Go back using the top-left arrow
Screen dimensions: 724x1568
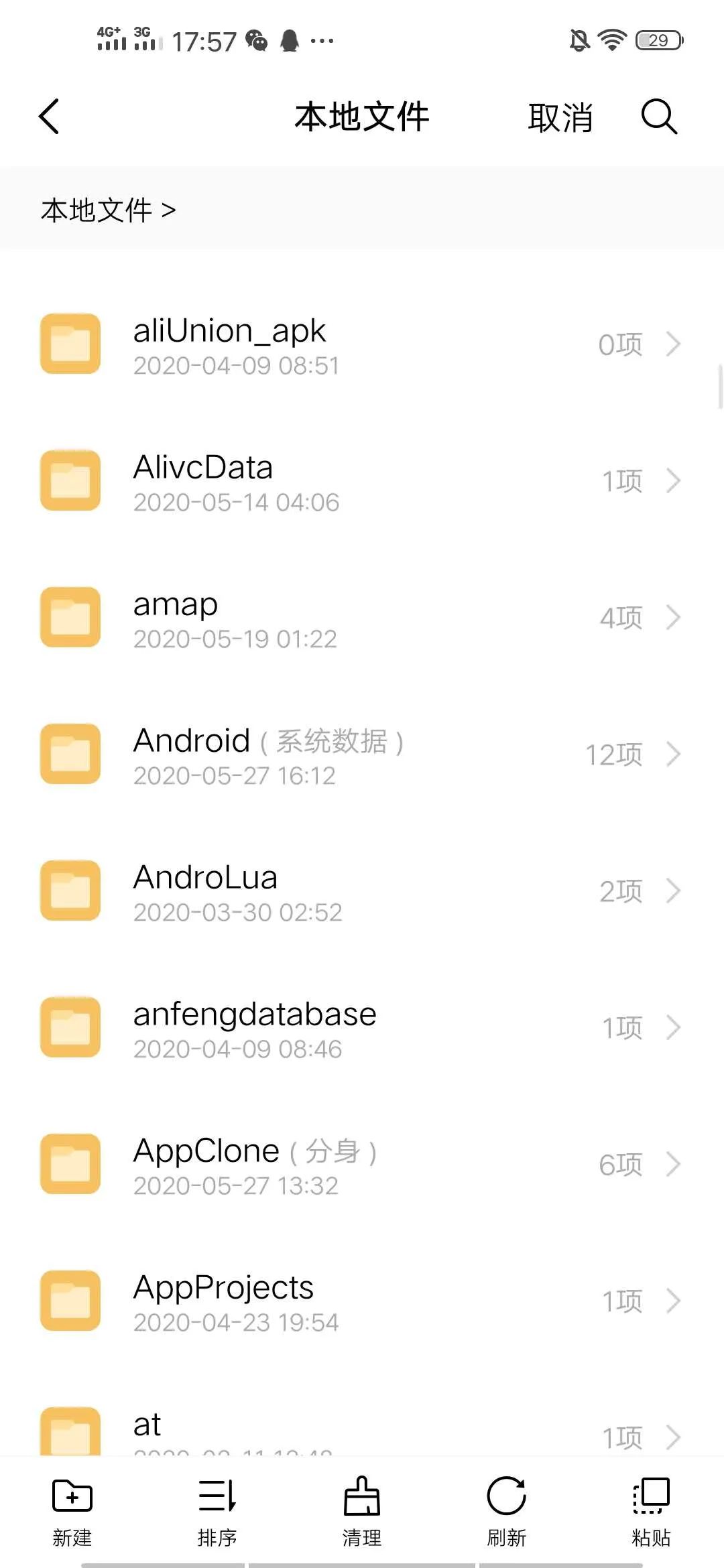pos(49,117)
